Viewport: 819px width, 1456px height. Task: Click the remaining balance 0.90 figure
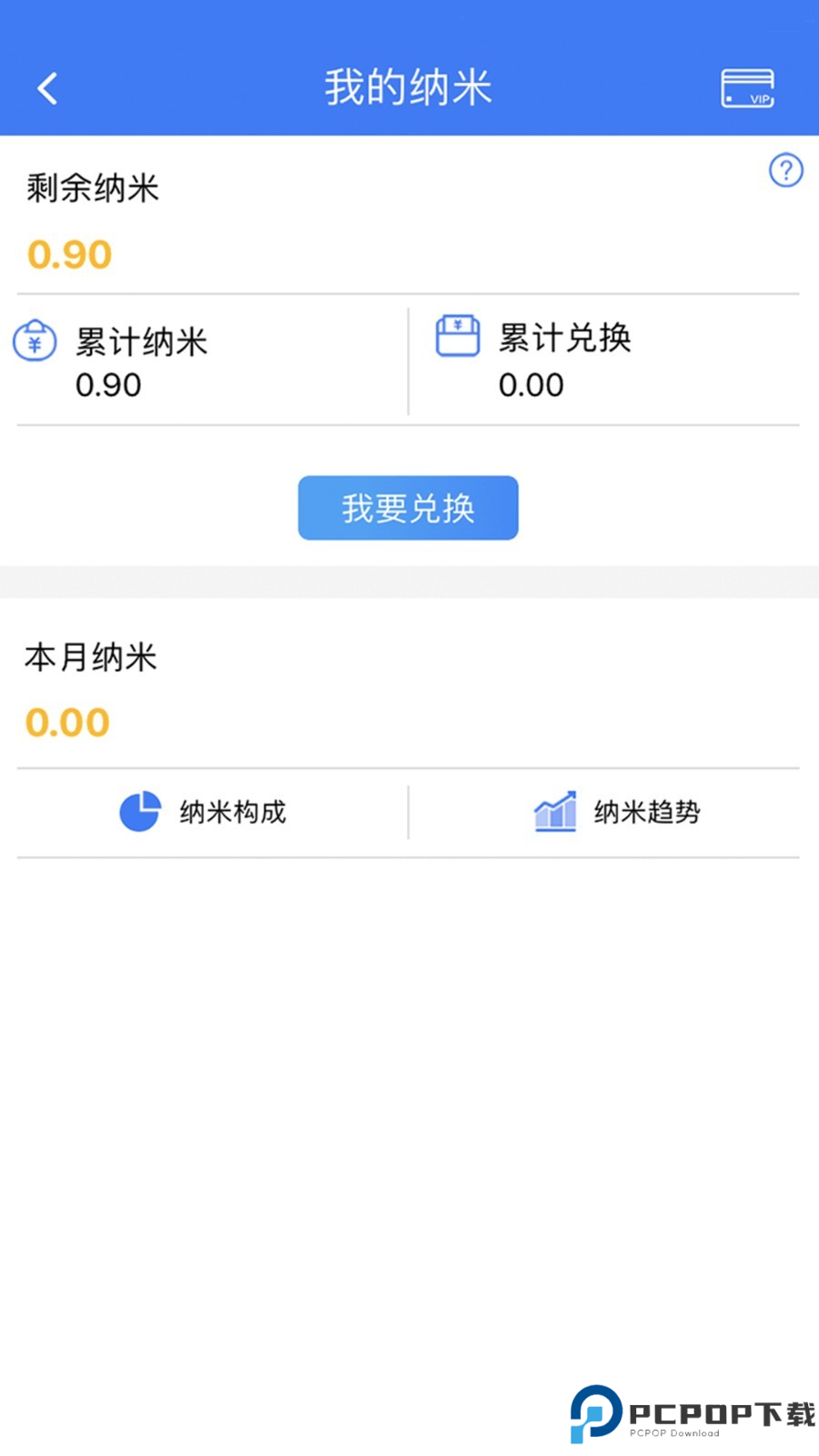[x=69, y=254]
